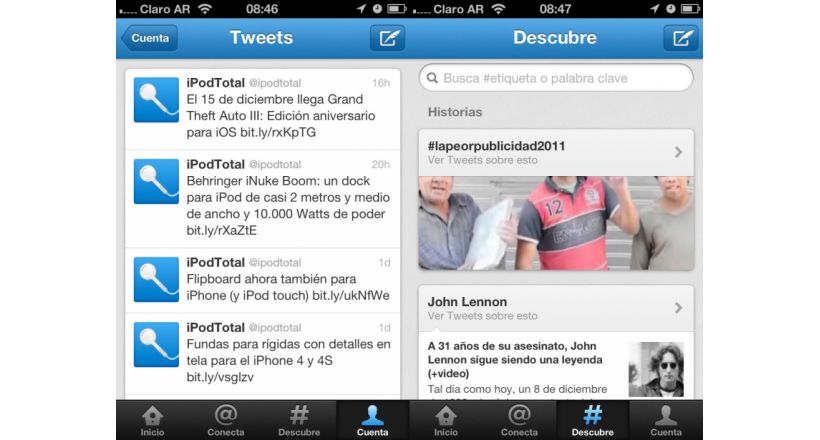Image resolution: width=820 pixels, height=440 pixels.
Task: Switch to Conecta tab on the Descubre screen
Action: (519, 420)
